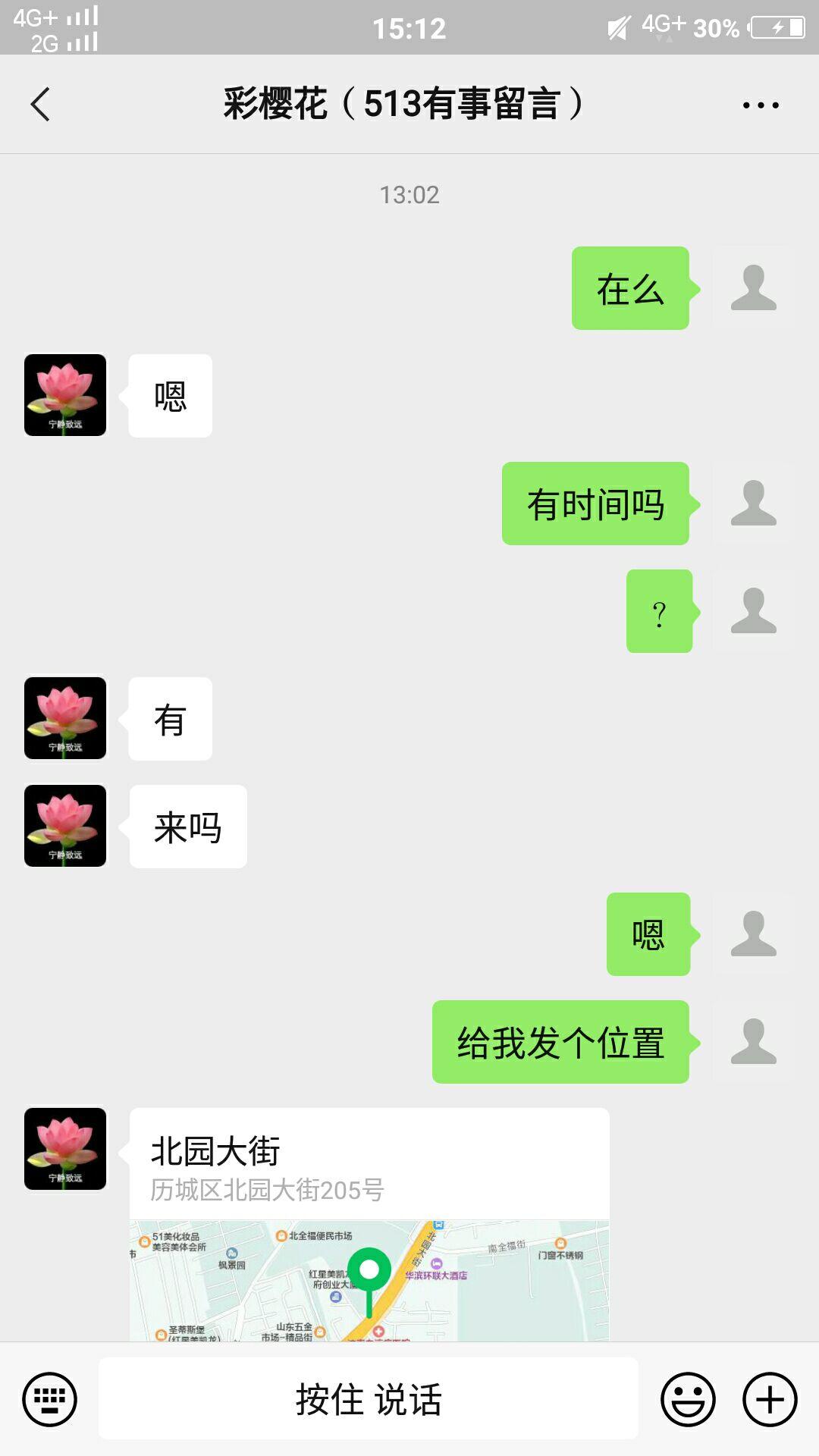This screenshot has height=1456, width=819.
Task: Switch to keyboard input mode icon
Action: coord(48,1400)
